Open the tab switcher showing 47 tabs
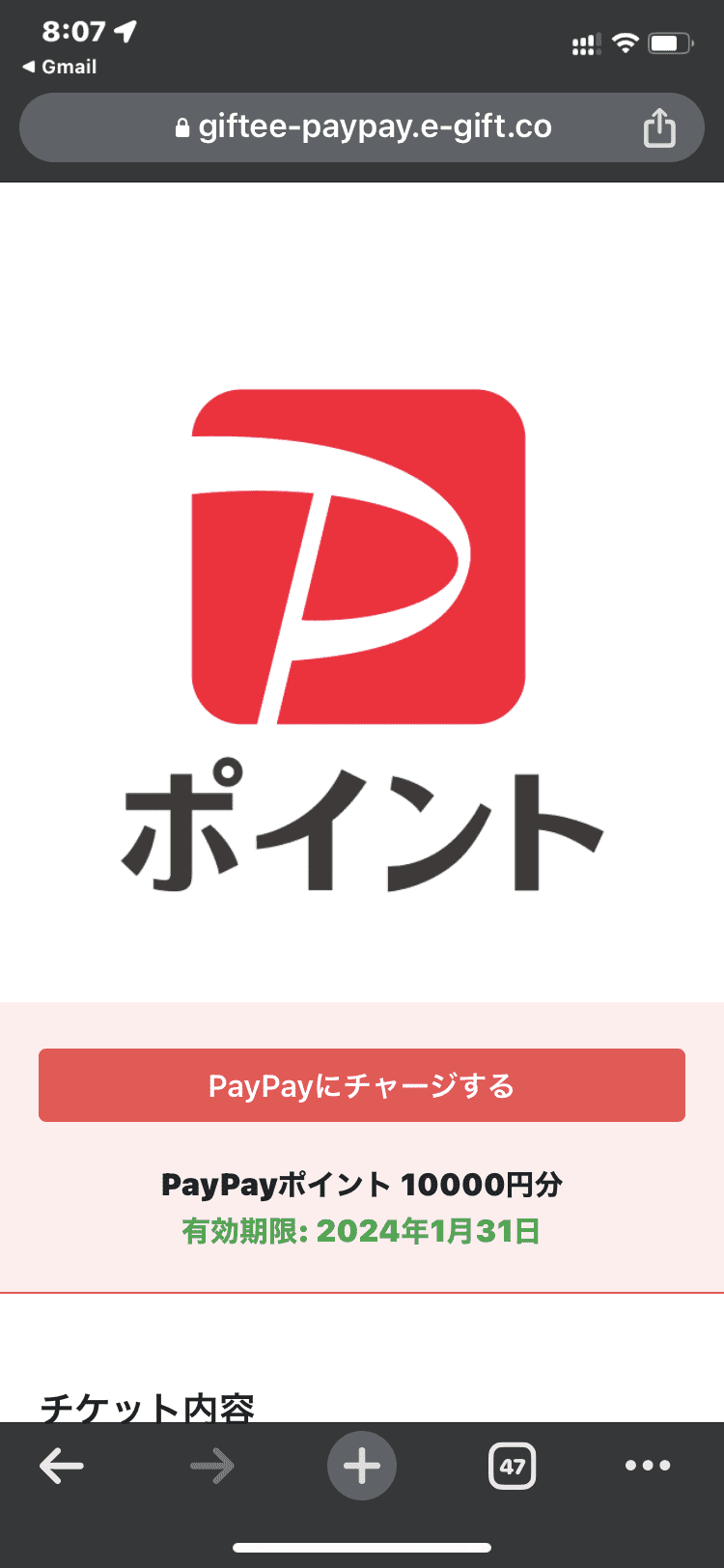Screen dimensions: 724x1568 pyautogui.click(x=513, y=1466)
